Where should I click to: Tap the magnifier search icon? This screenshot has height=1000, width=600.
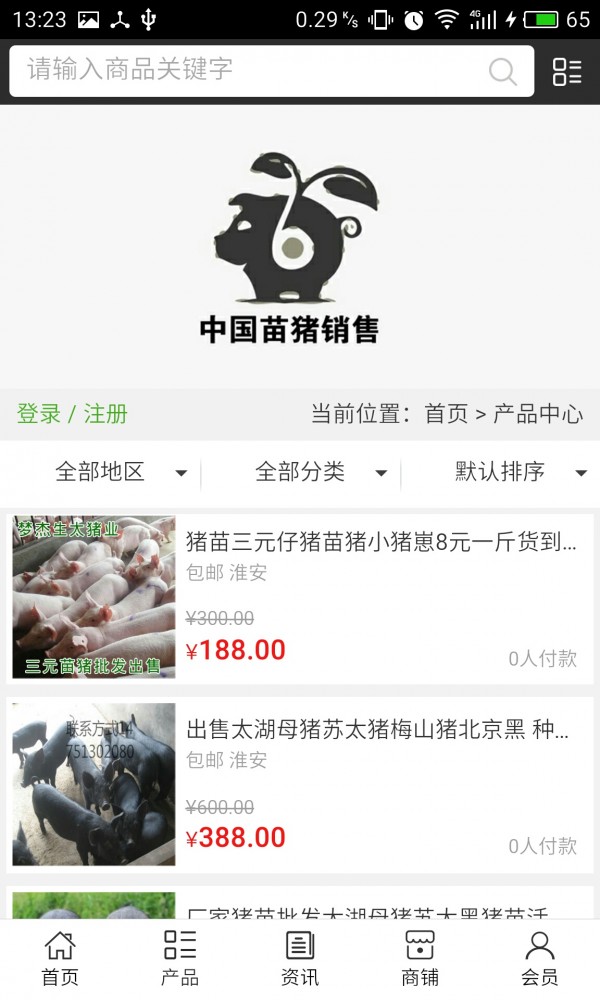[502, 71]
